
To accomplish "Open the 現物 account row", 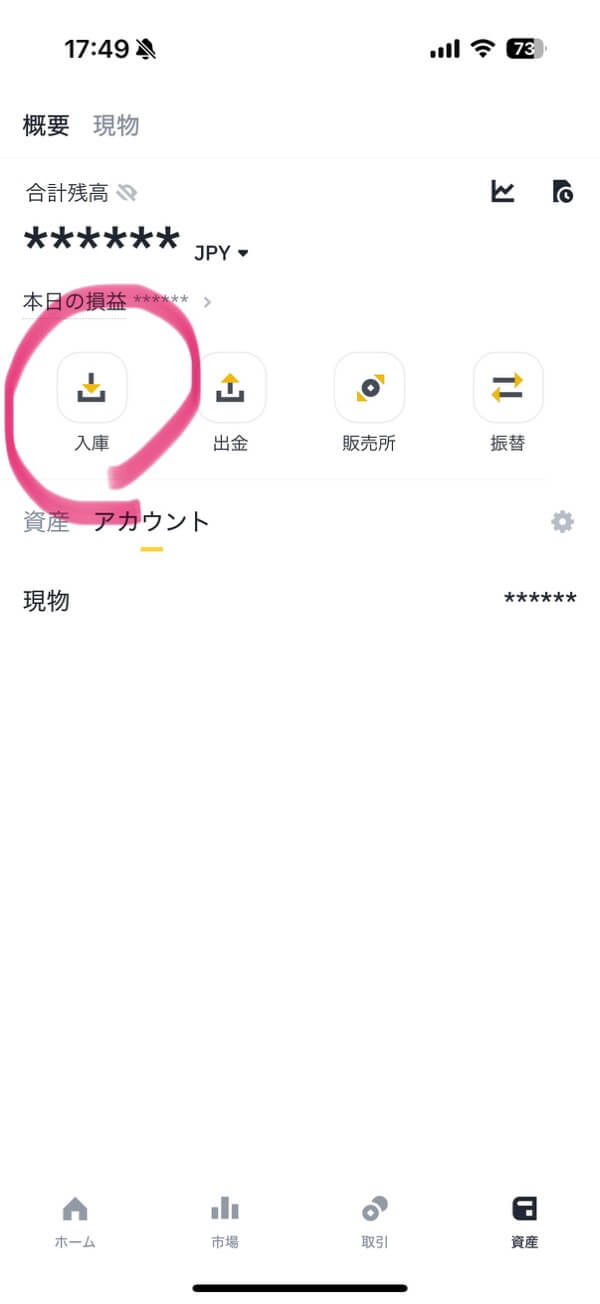I will click(x=300, y=601).
